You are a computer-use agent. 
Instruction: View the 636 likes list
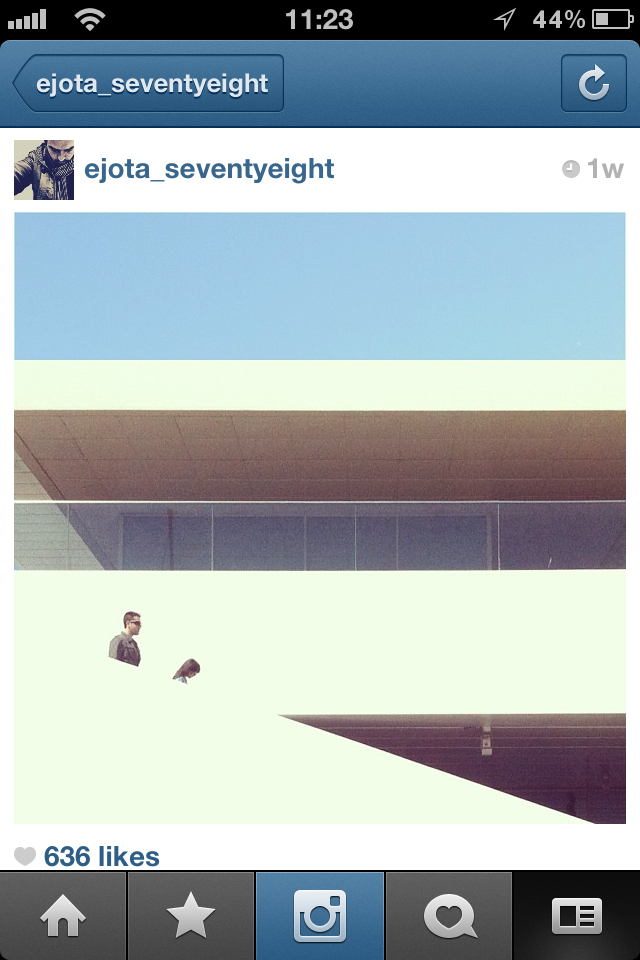pyautogui.click(x=100, y=856)
